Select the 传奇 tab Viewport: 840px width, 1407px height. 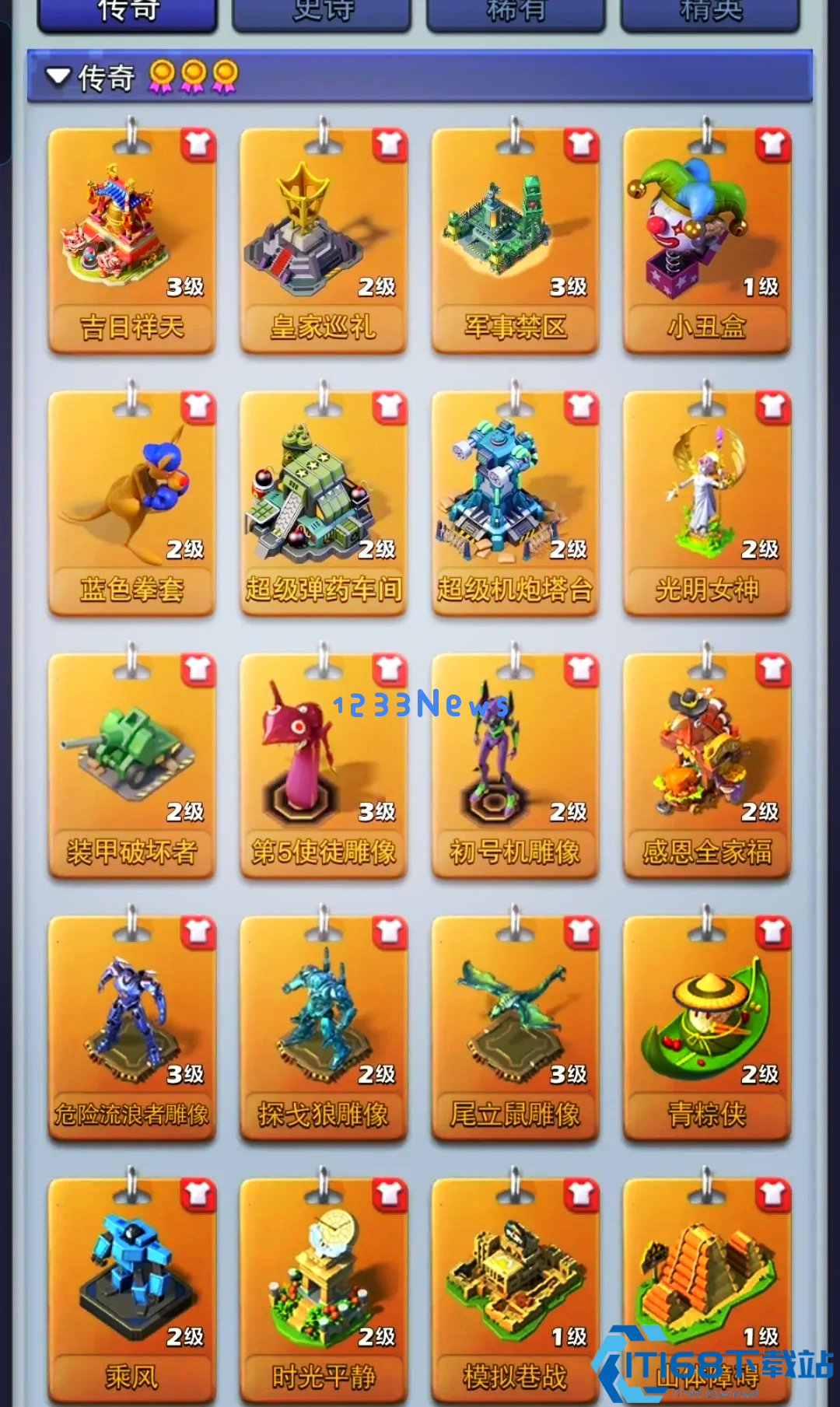[x=128, y=13]
